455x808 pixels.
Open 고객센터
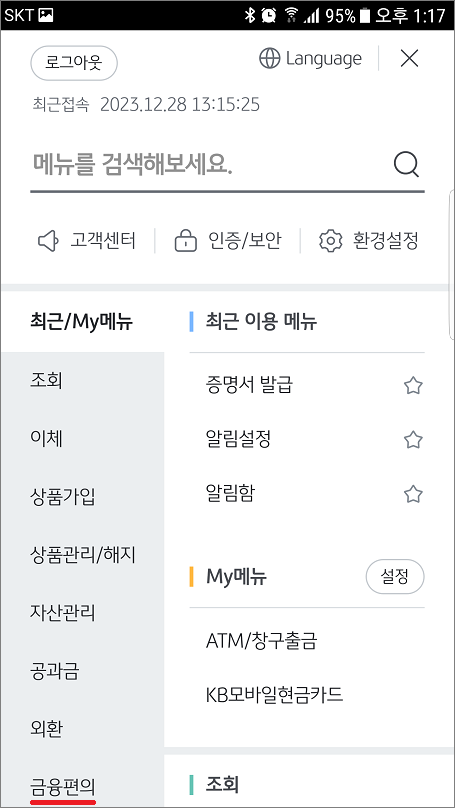87,241
